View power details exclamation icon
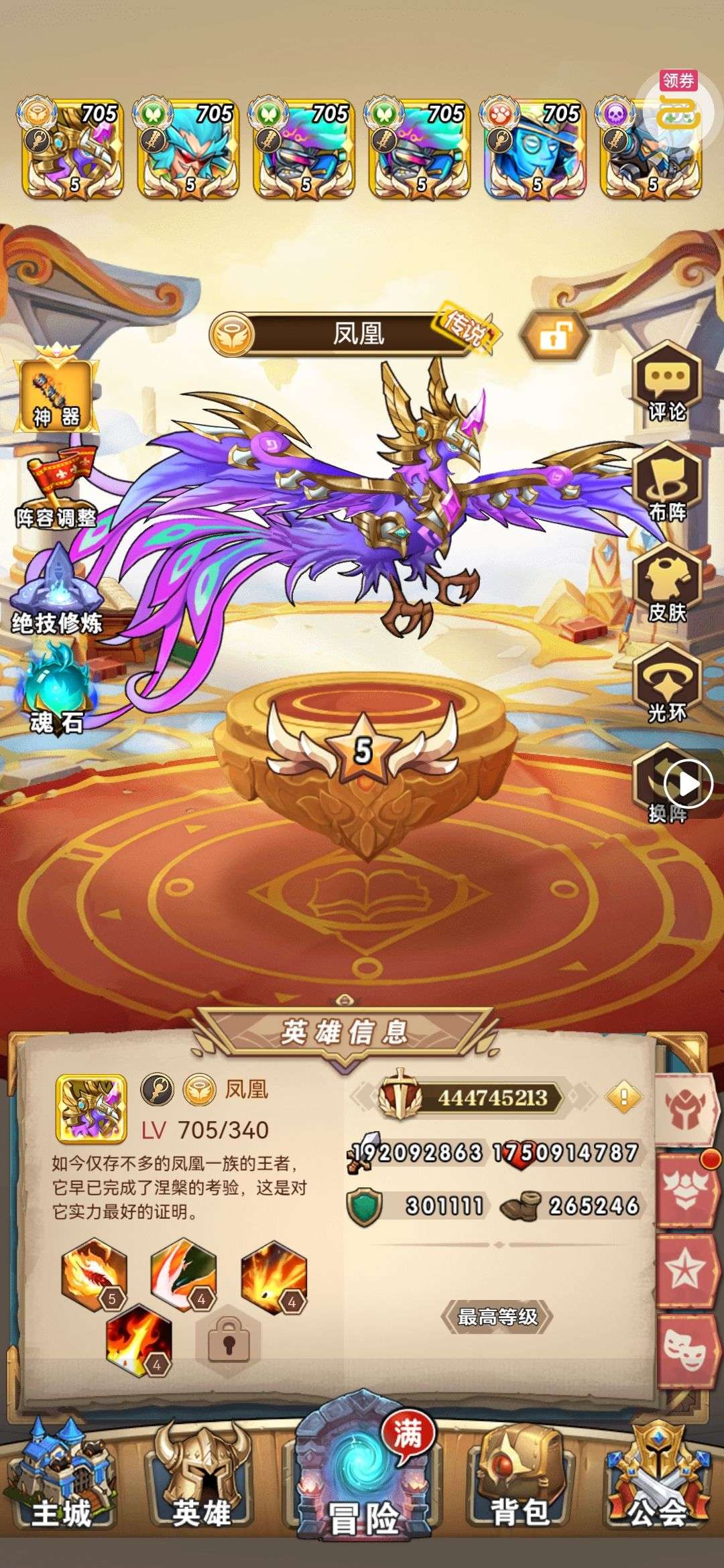Viewport: 724px width, 1568px height. coord(623,1097)
